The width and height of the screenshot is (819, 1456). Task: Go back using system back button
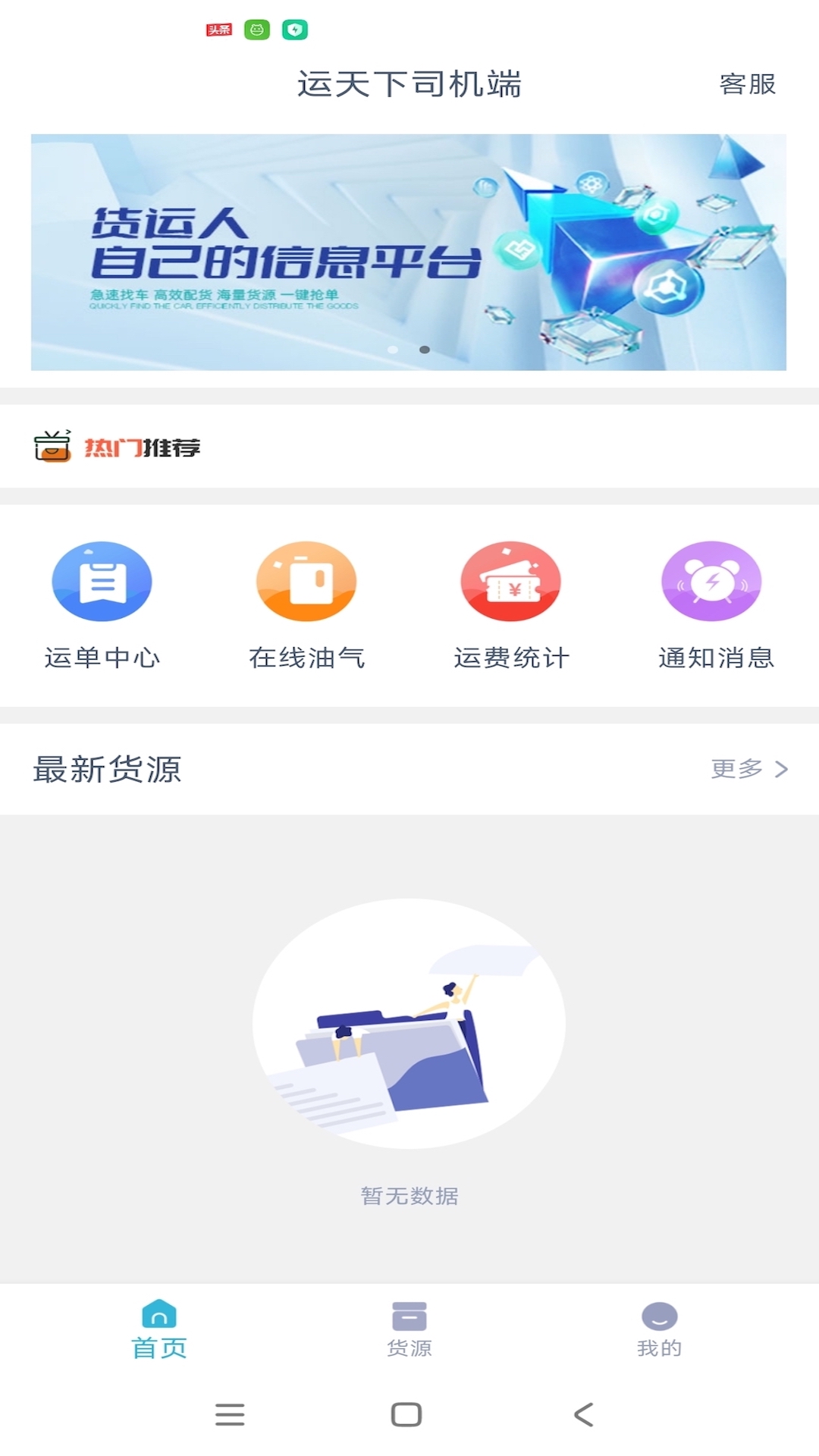tap(583, 1414)
